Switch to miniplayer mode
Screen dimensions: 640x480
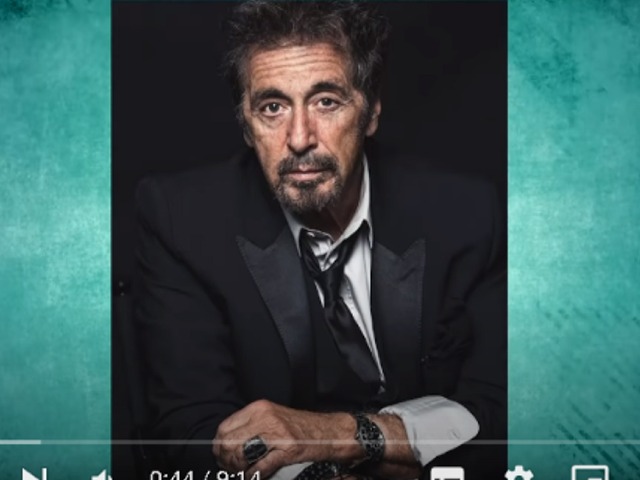[589, 475]
